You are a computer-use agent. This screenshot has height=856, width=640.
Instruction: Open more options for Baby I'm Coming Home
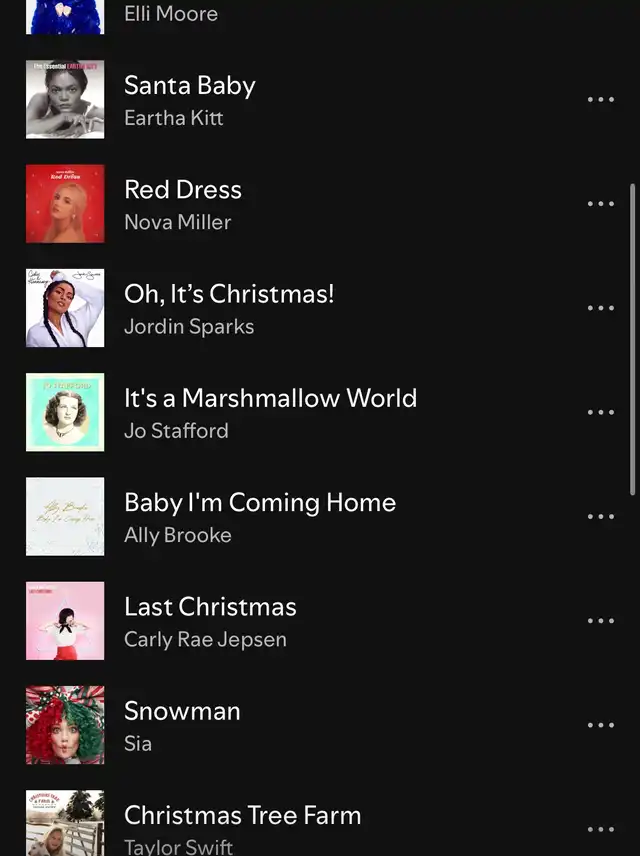600,517
